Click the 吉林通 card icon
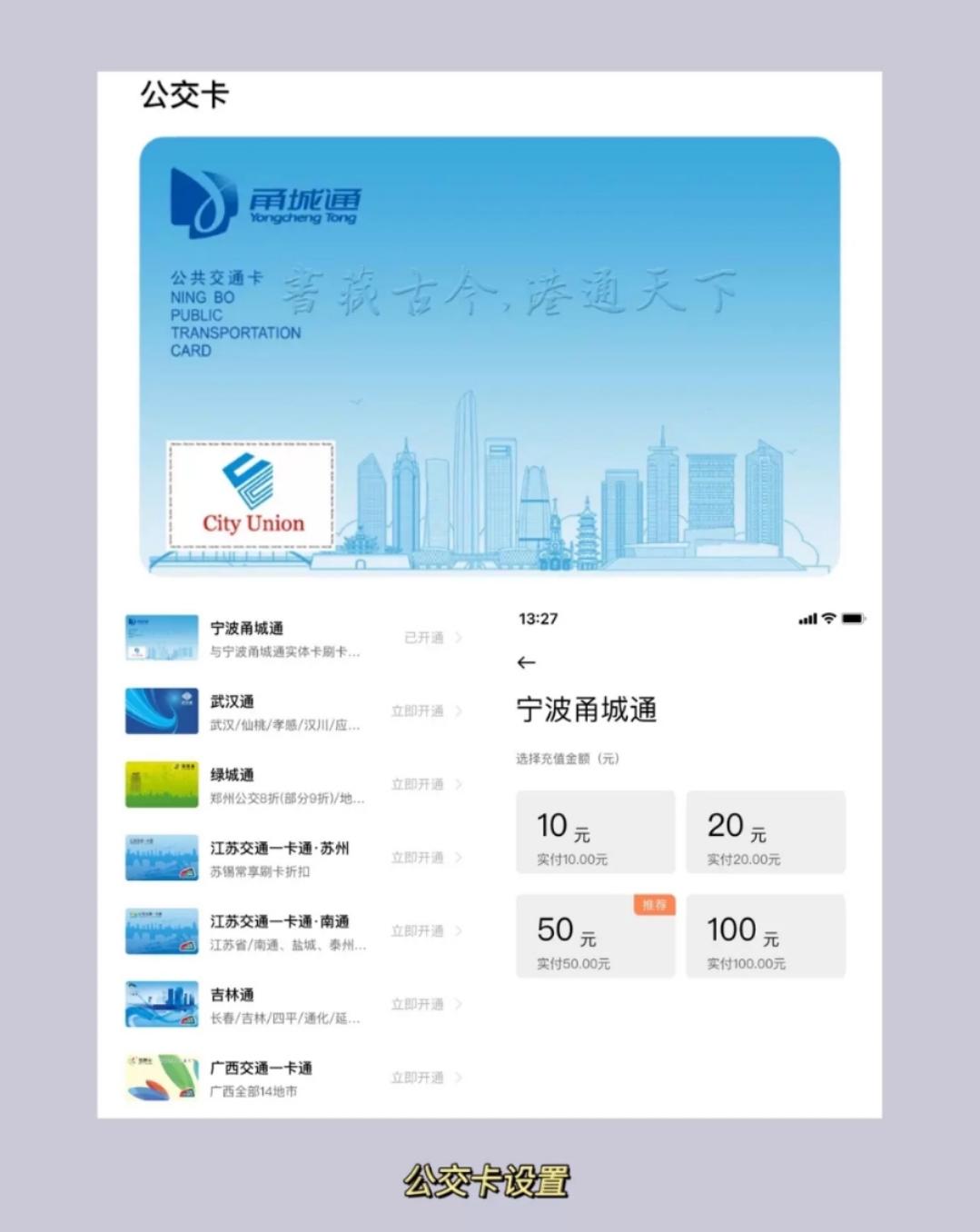The width and height of the screenshot is (980, 1232). click(161, 1004)
